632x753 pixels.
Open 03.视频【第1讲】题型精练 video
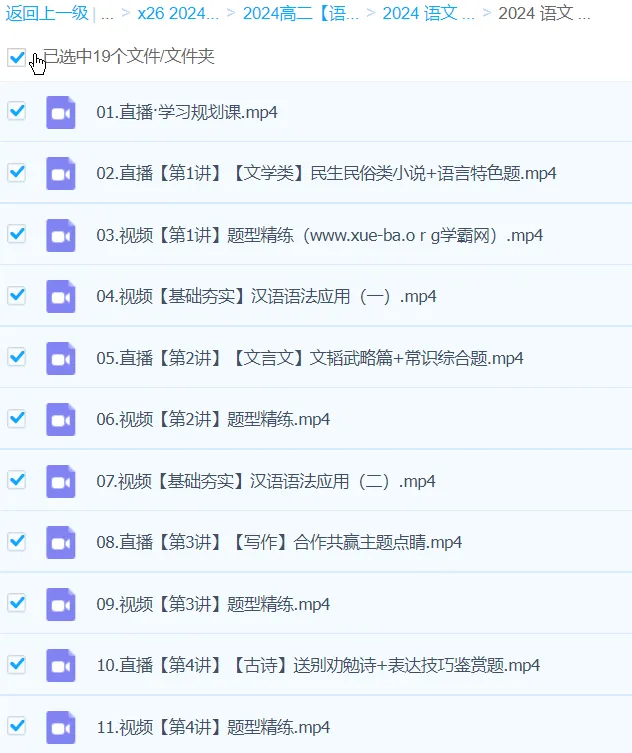pos(319,236)
